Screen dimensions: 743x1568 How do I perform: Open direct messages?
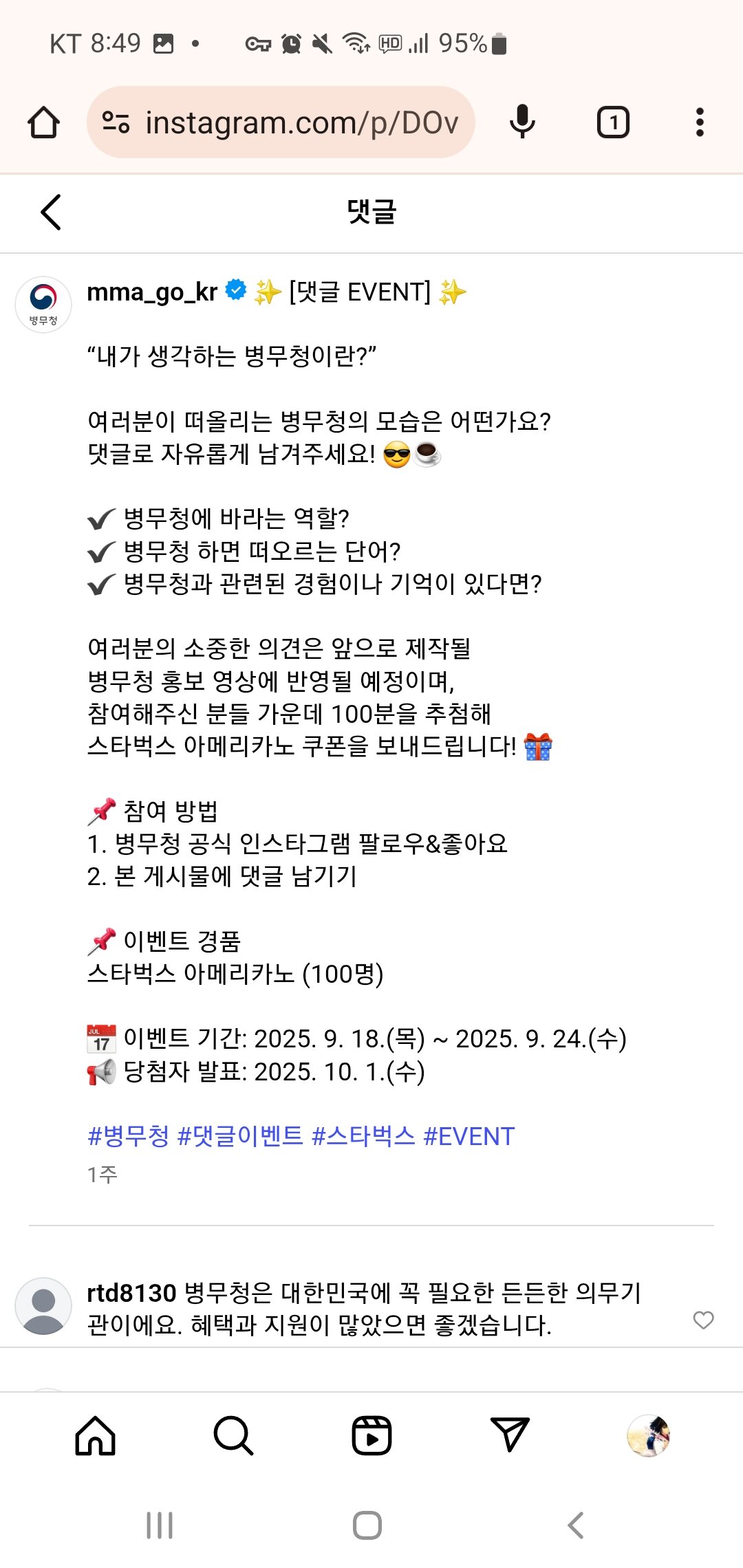coord(510,1436)
